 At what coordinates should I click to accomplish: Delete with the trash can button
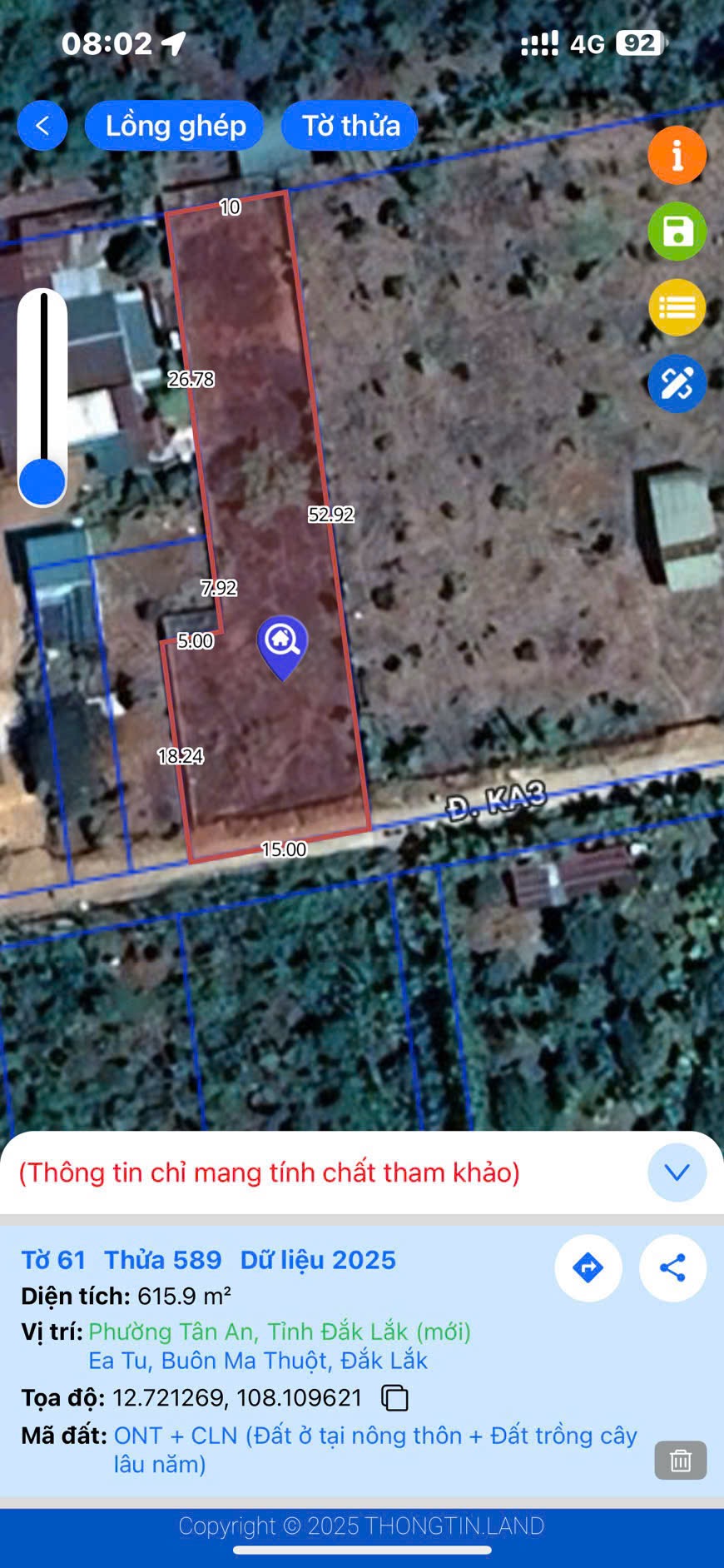[680, 1460]
